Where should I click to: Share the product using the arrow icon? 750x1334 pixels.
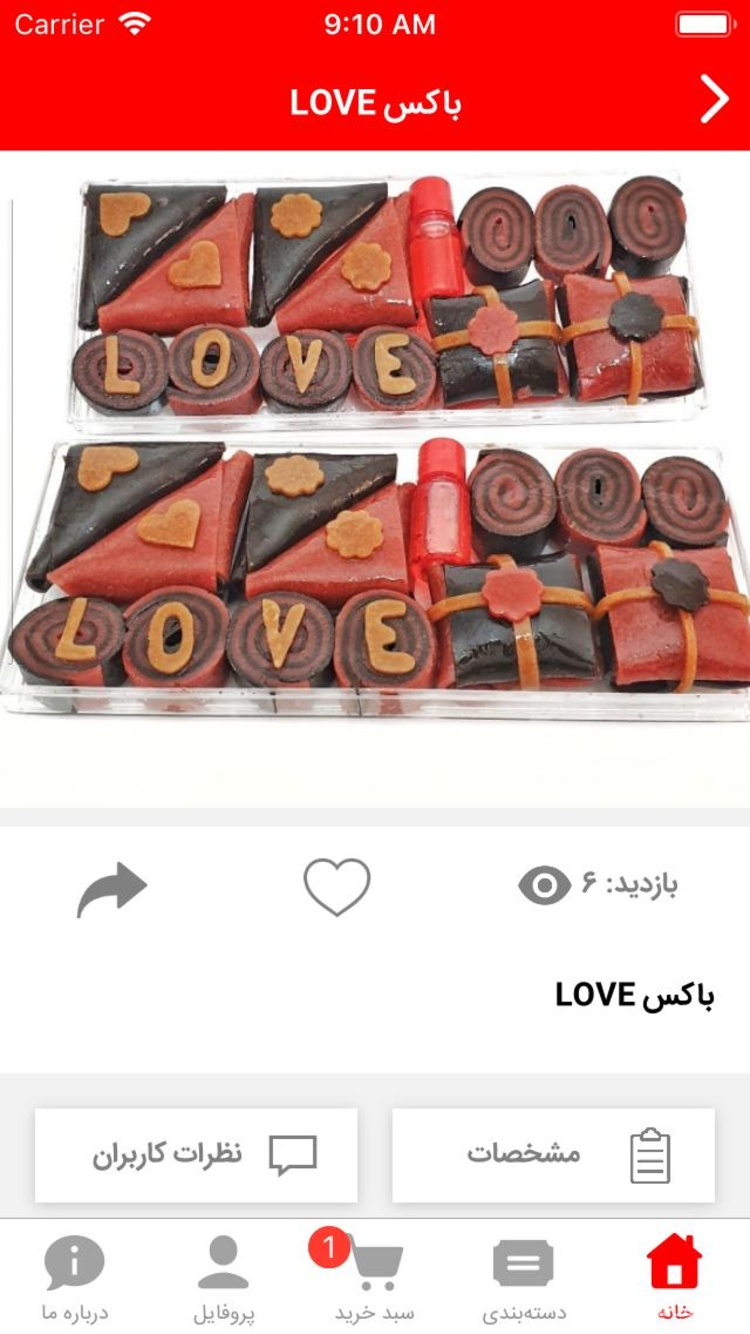(115, 887)
